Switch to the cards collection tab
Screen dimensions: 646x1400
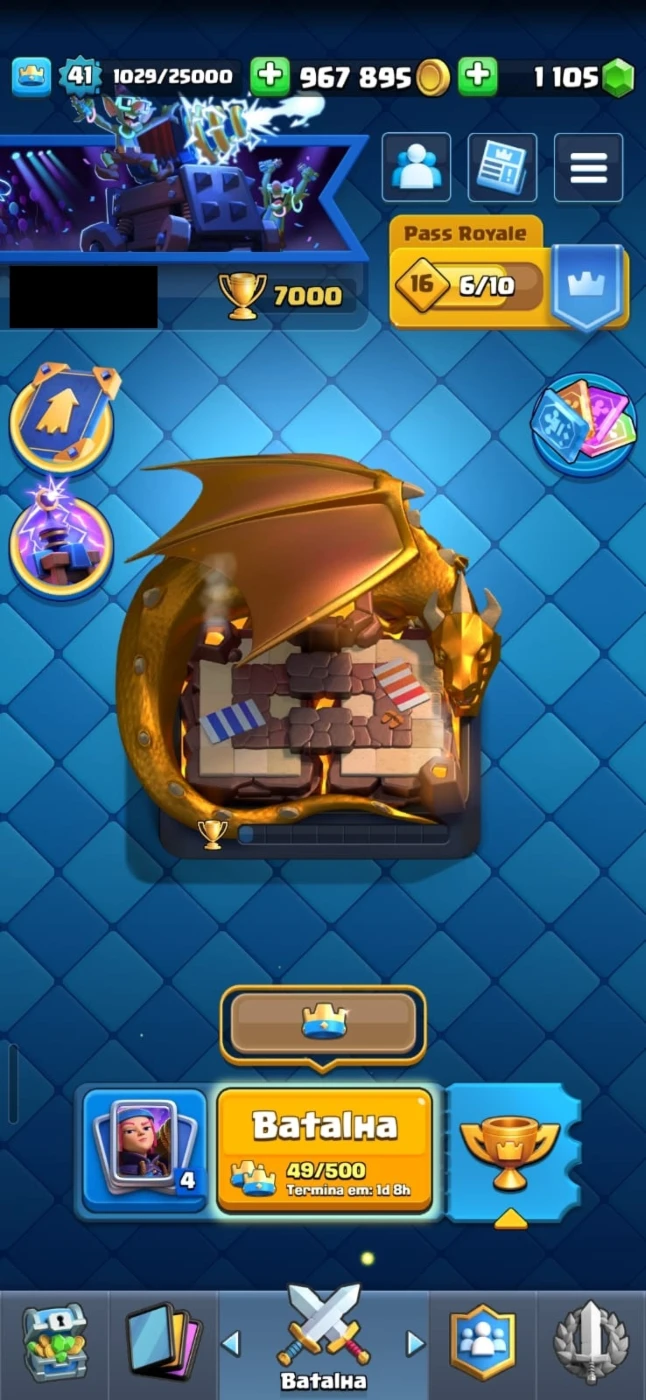[x=163, y=1344]
